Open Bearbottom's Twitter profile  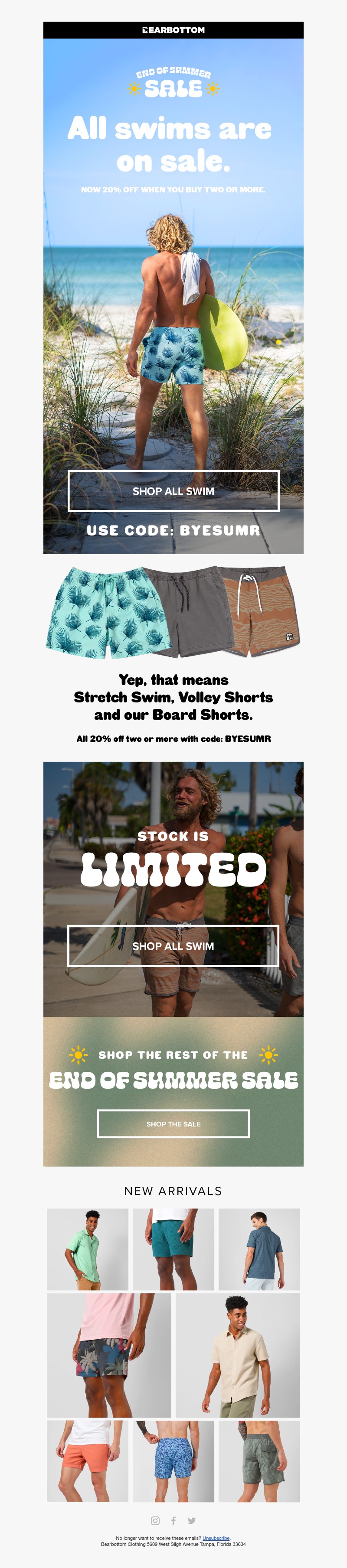191,1520
